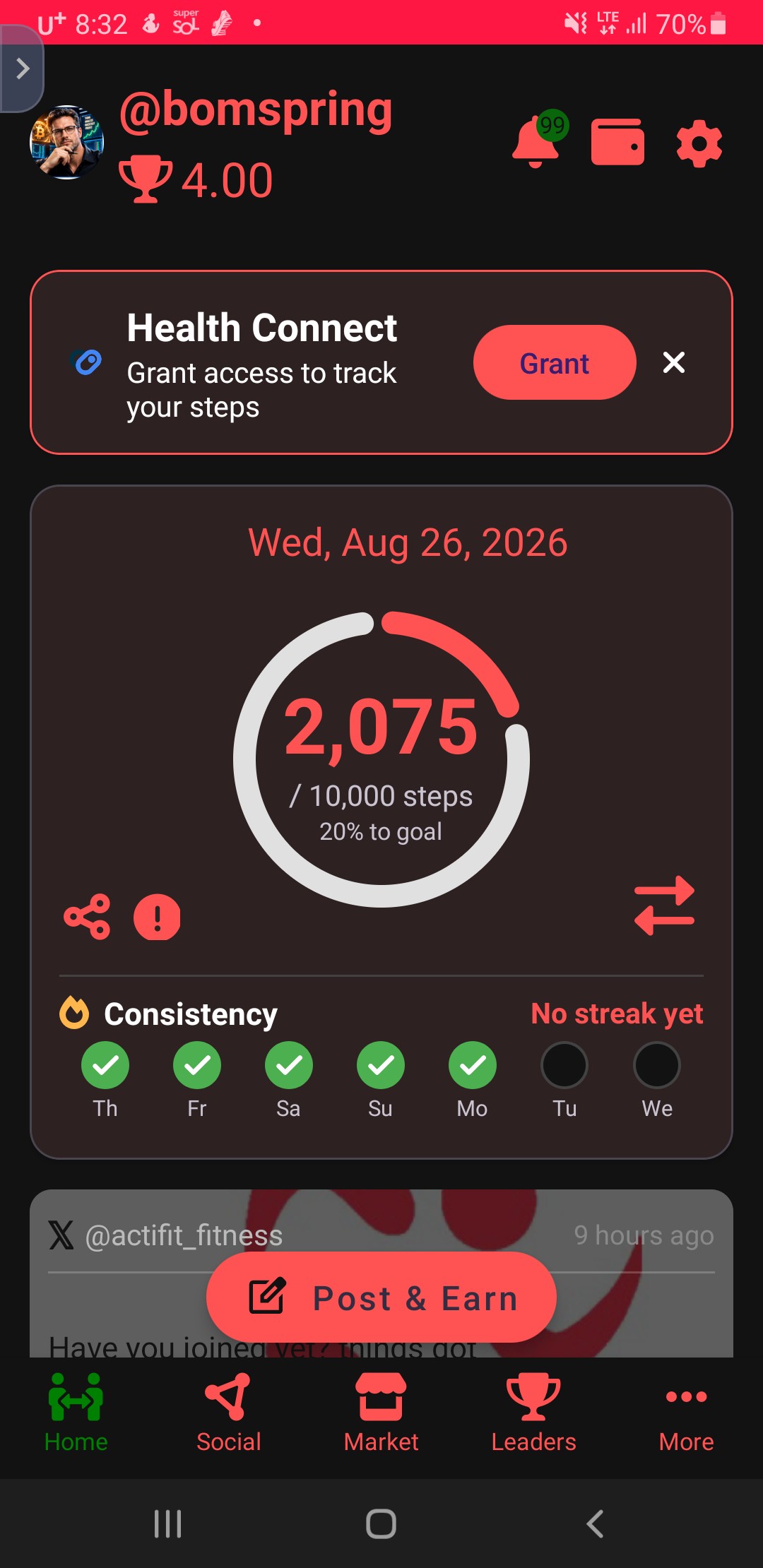763x1568 pixels.
Task: Open the @bomspring profile avatar
Action: (67, 142)
